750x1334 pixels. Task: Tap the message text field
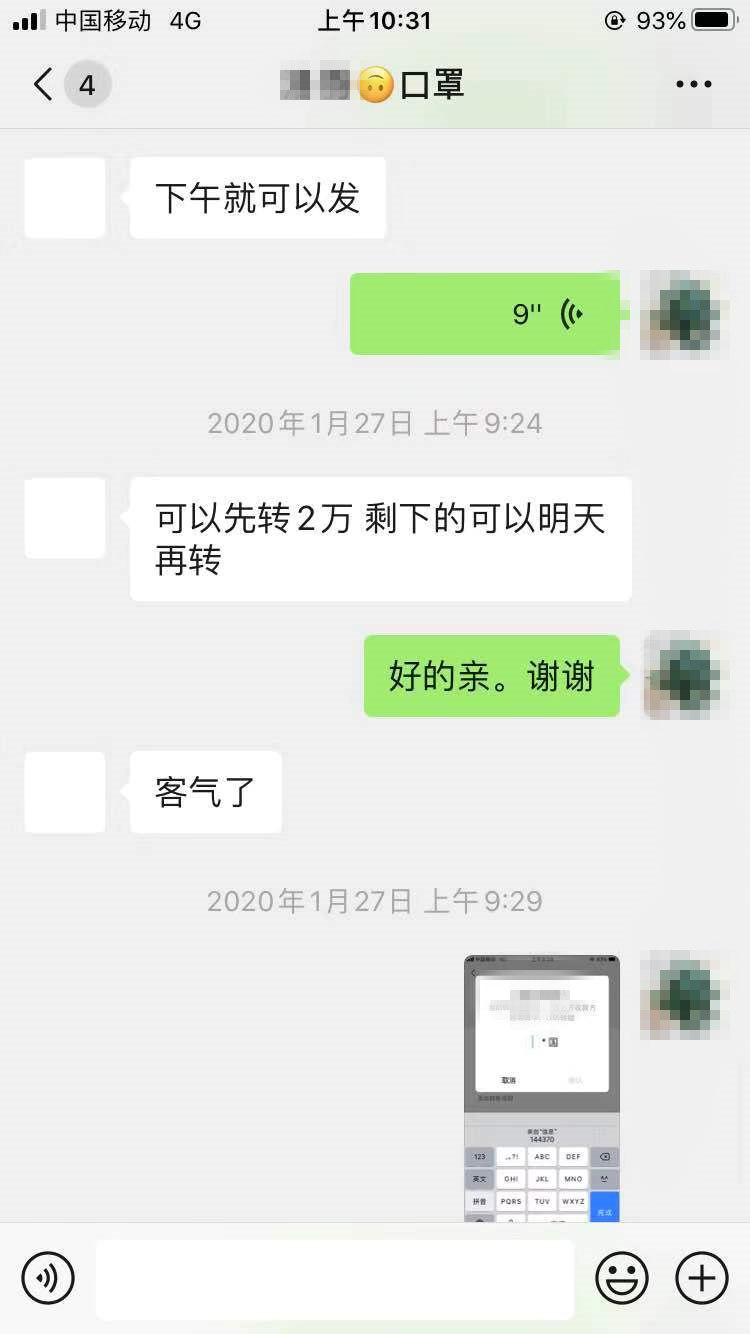coord(335,1278)
